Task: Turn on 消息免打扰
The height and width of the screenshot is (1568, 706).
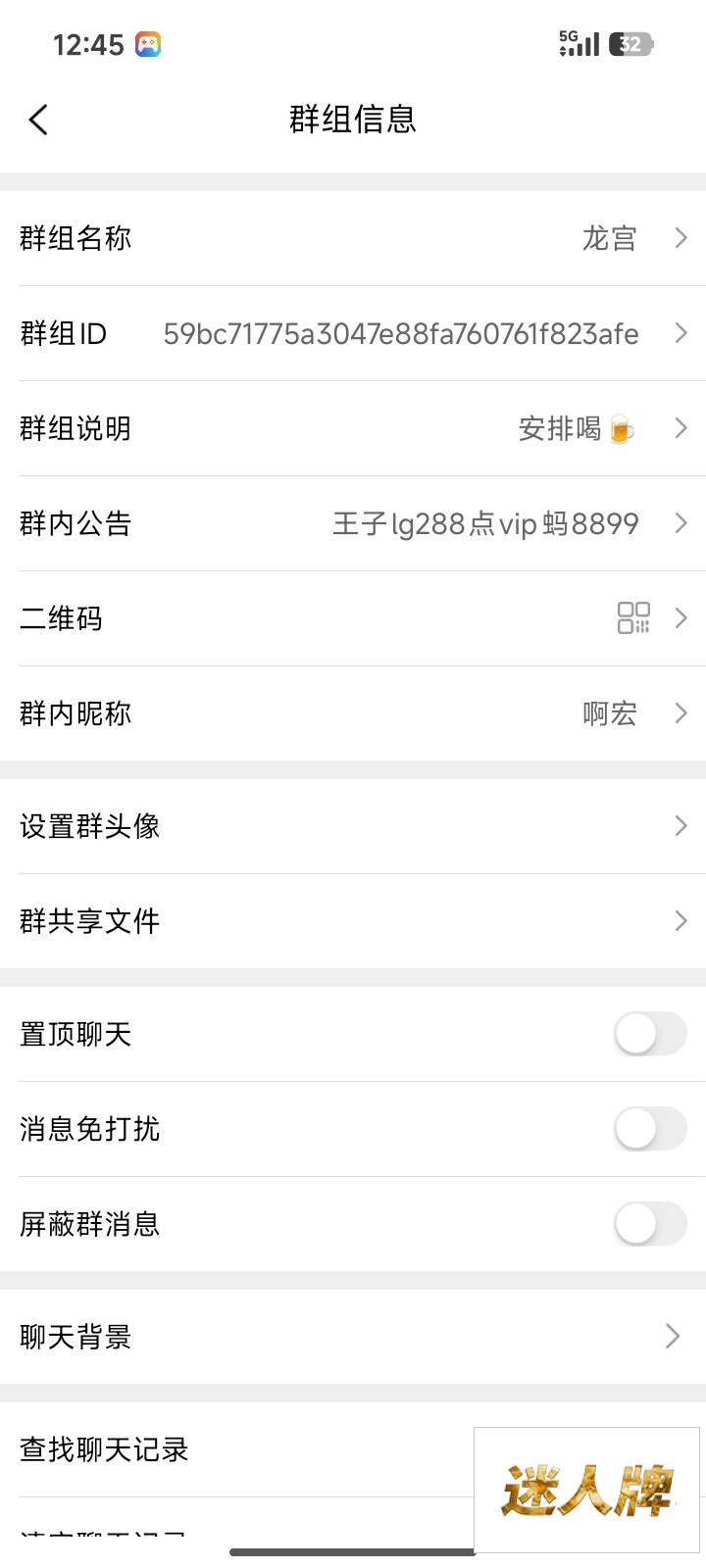Action: [x=650, y=1129]
